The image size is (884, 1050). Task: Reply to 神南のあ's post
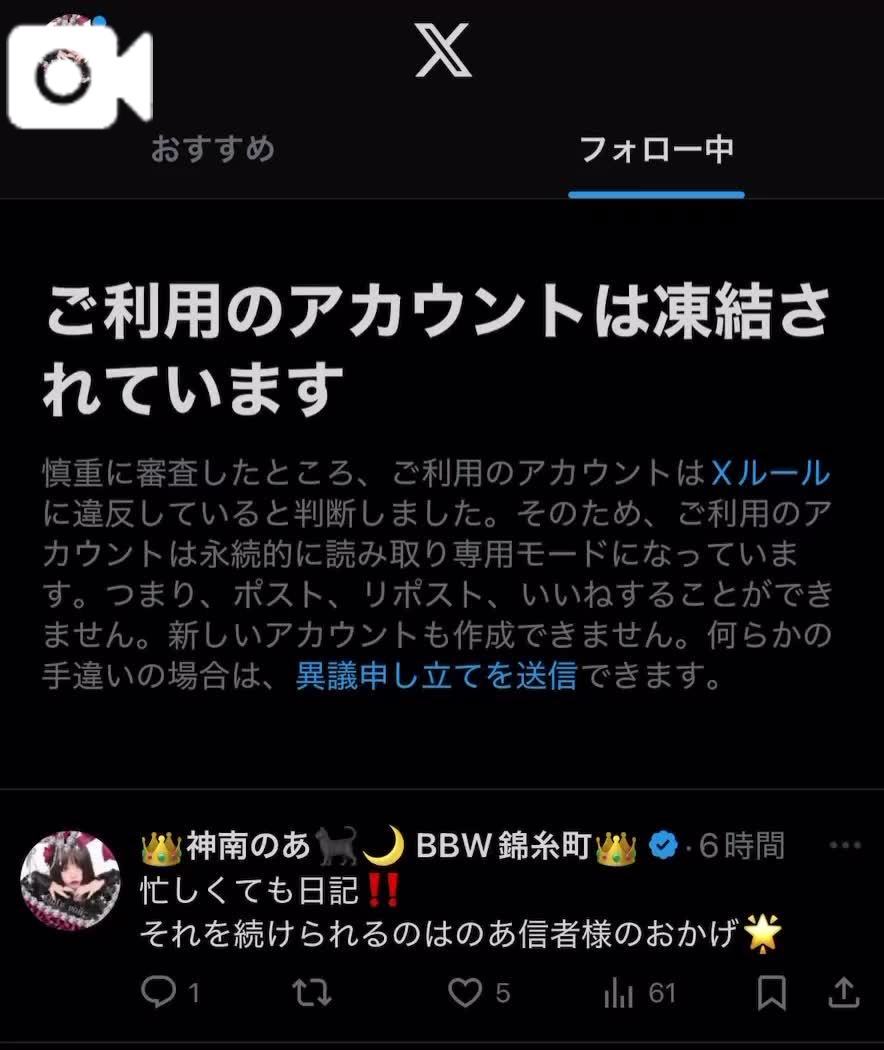pyautogui.click(x=158, y=992)
